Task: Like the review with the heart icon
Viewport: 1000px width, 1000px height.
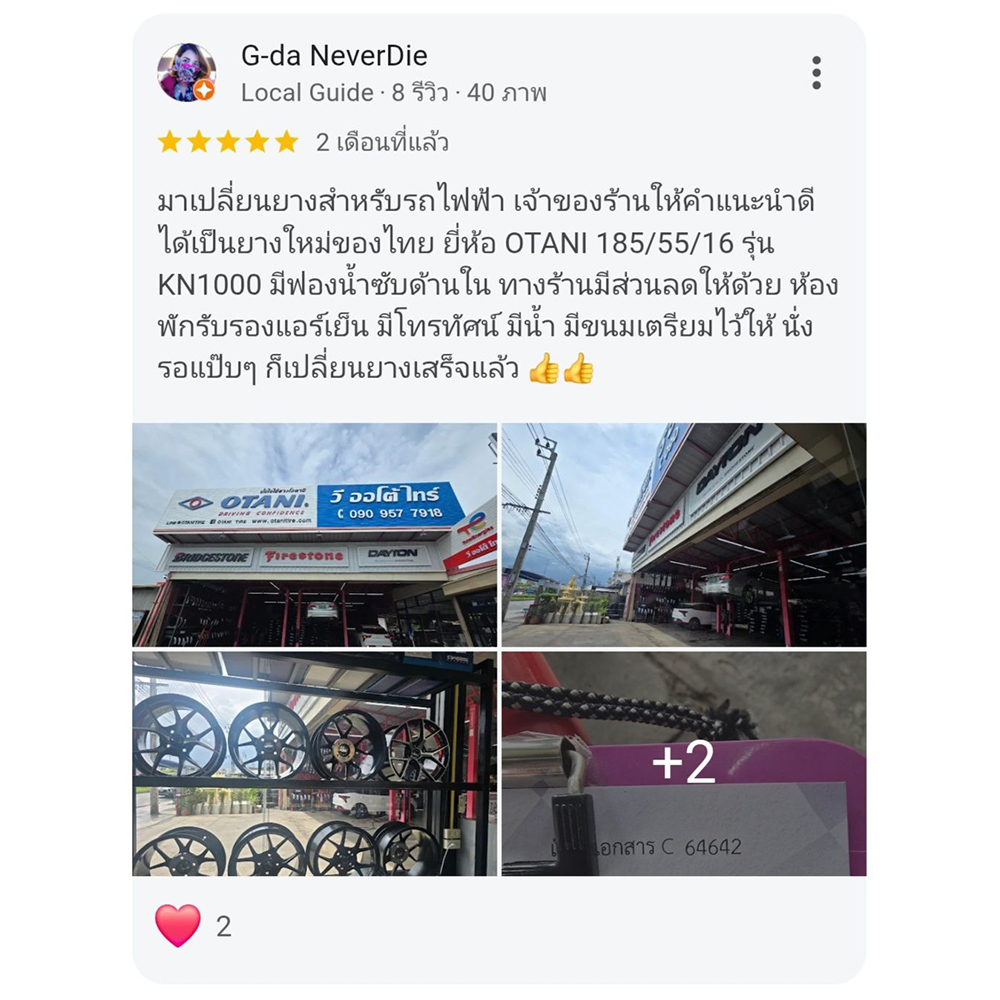Action: 178,925
